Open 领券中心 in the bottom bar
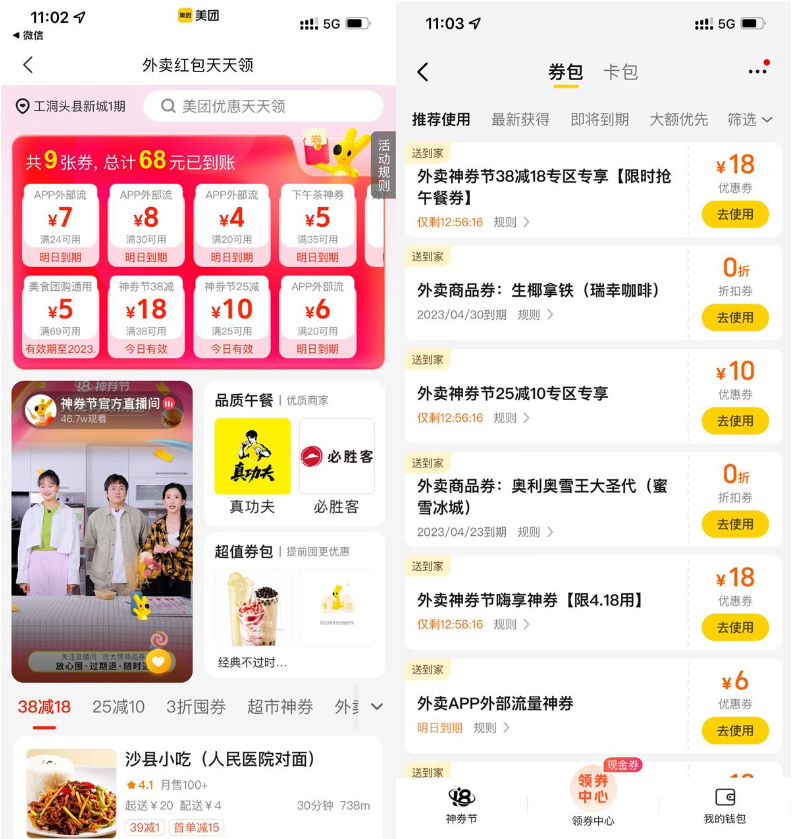 (593, 800)
